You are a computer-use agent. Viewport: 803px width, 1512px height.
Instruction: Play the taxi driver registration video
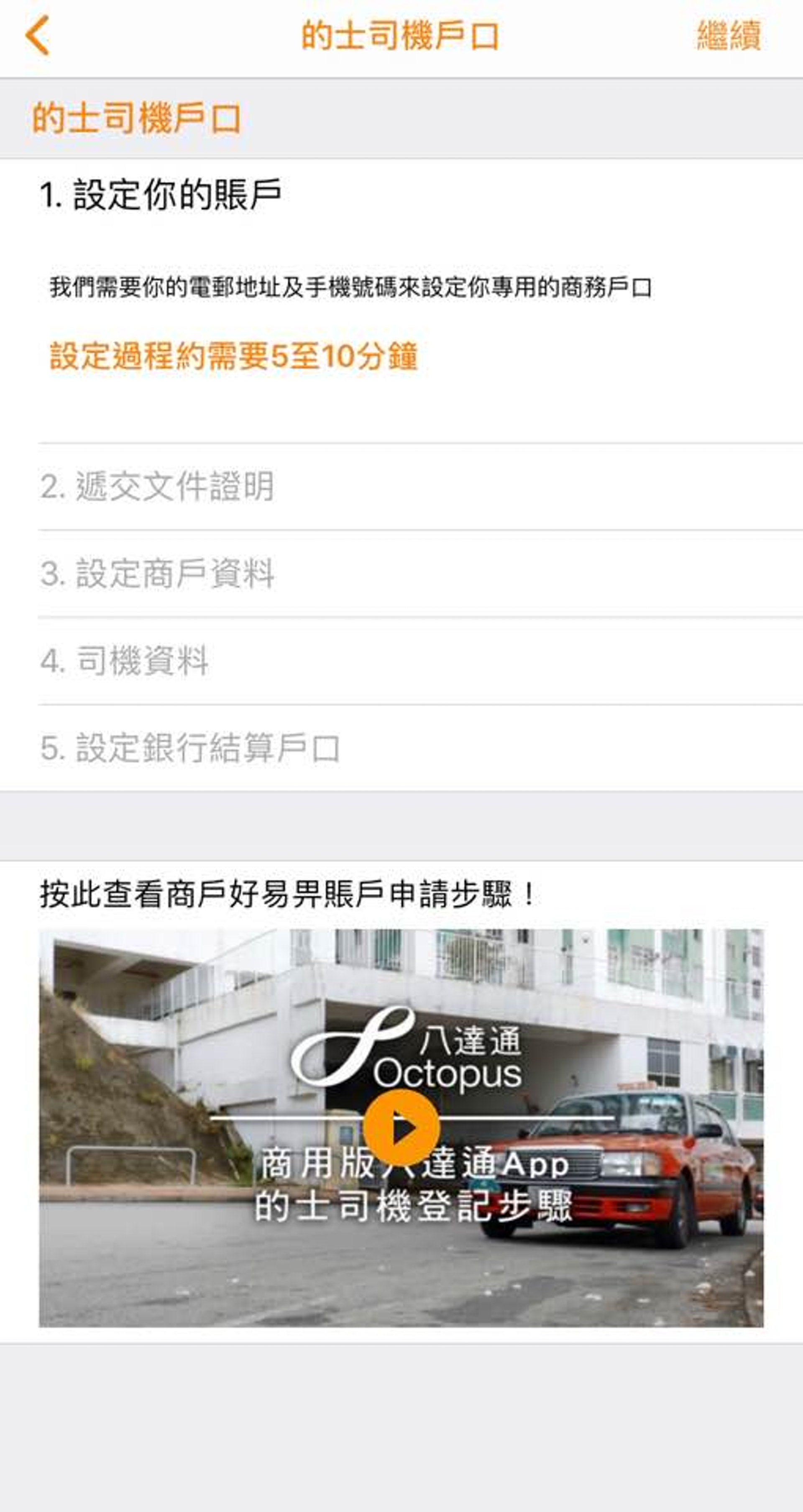pos(401,1128)
